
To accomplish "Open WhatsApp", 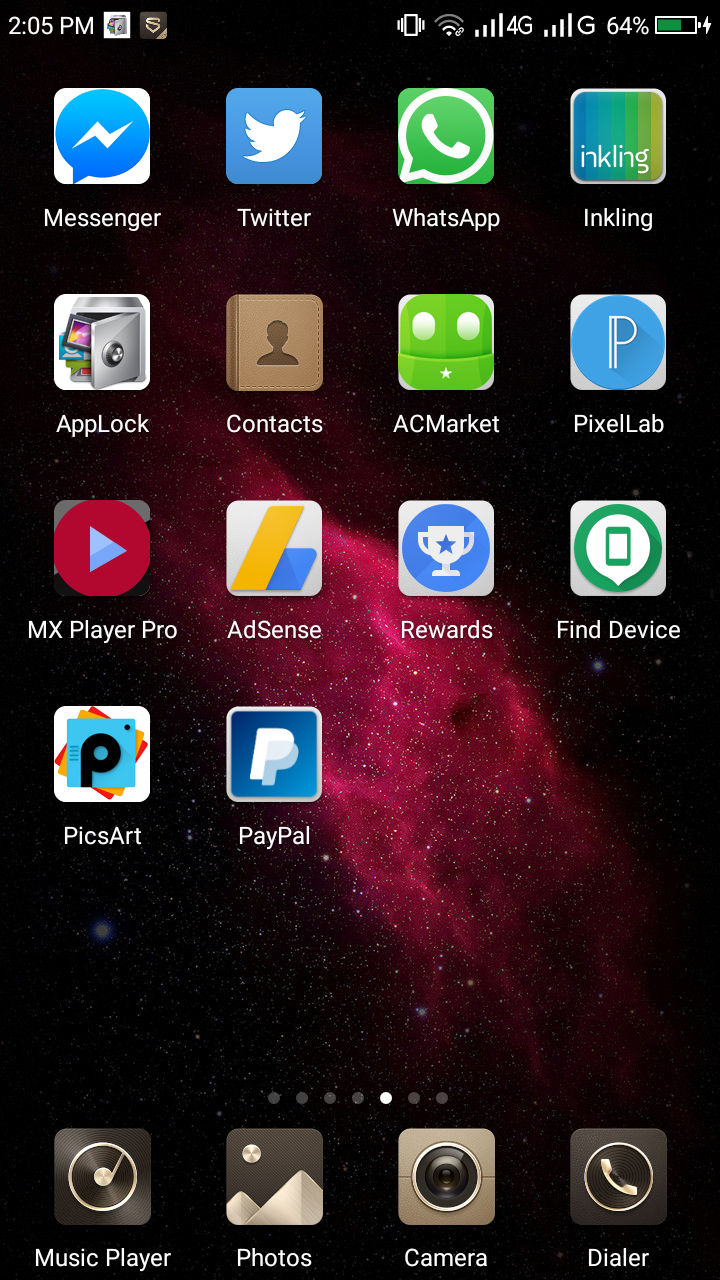I will pos(446,136).
